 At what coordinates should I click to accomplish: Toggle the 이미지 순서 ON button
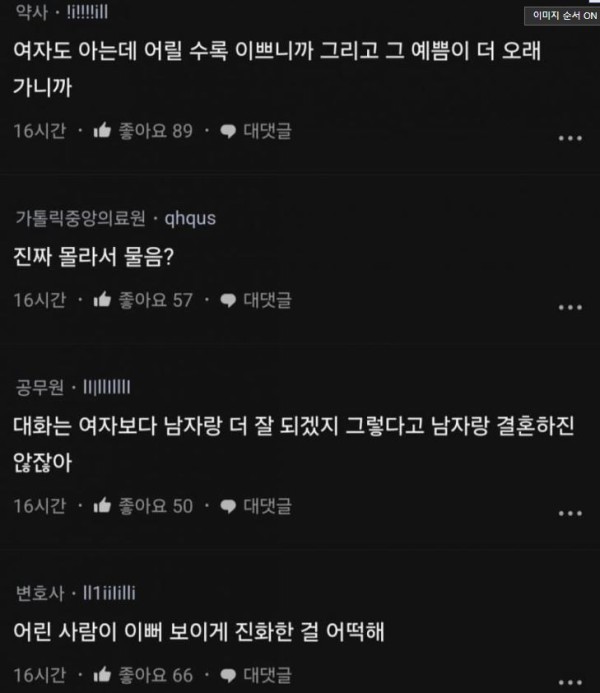[562, 15]
